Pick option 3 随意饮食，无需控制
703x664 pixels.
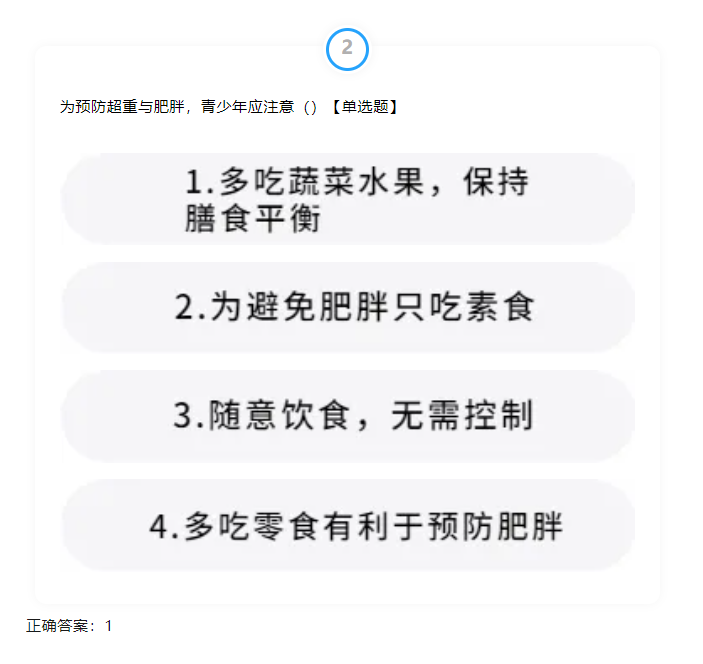click(348, 416)
